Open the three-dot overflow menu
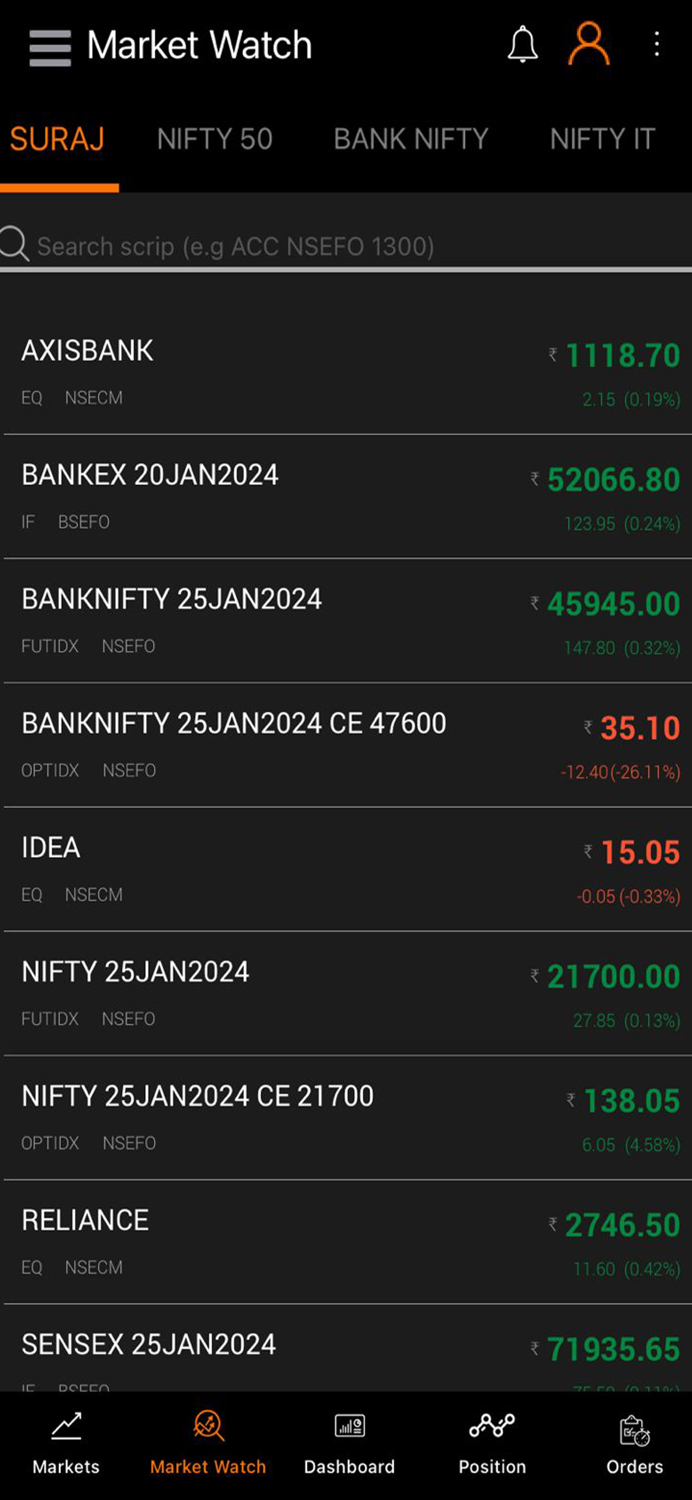The image size is (692, 1500). (x=657, y=45)
